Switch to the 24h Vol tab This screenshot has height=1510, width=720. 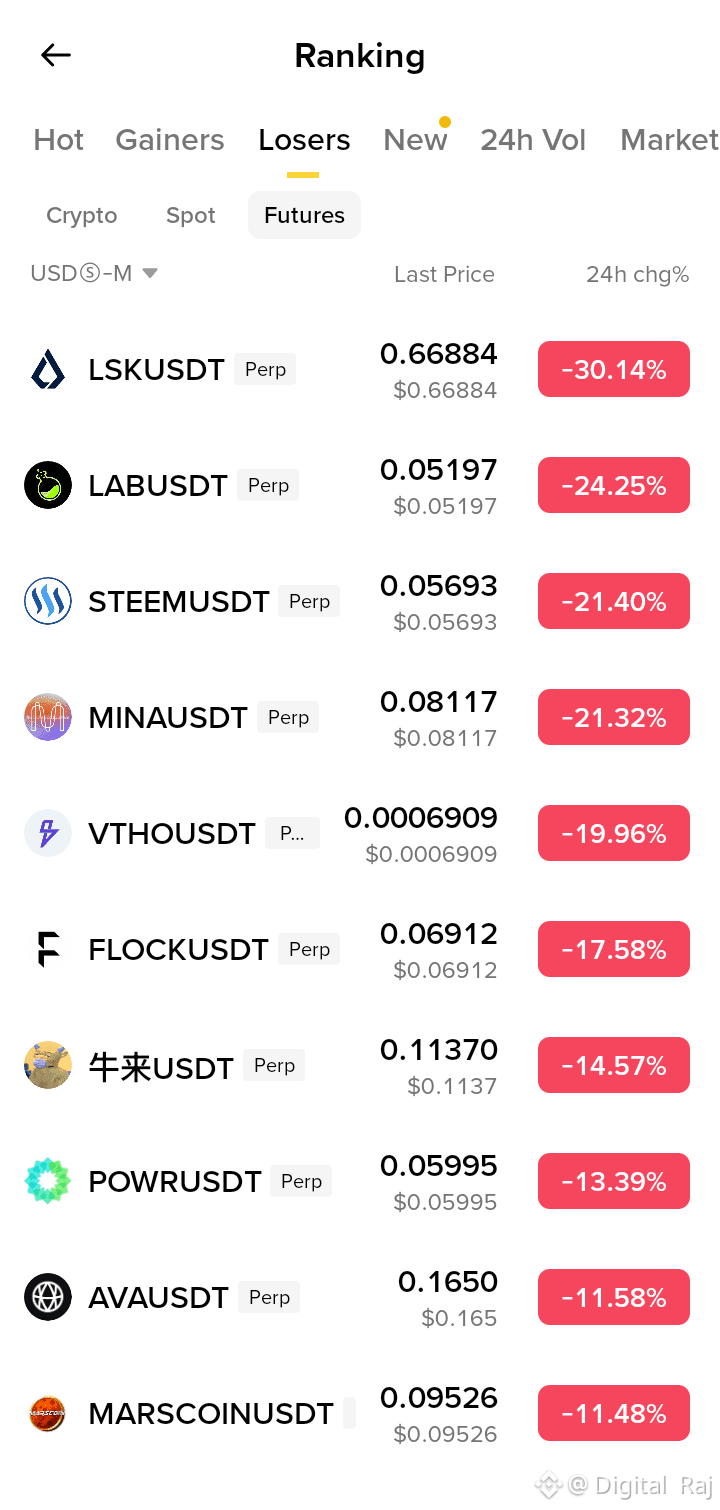[x=533, y=140]
